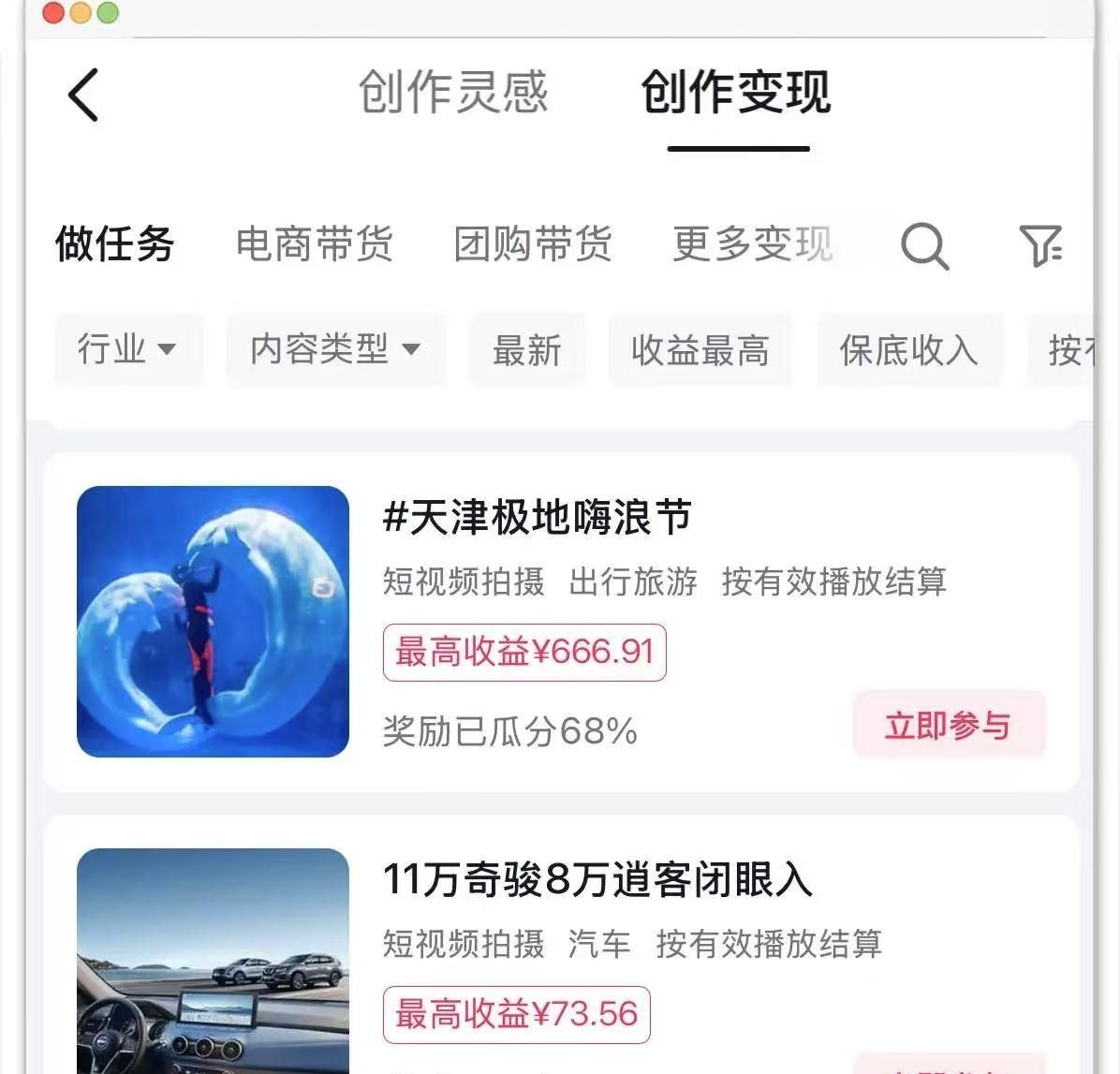Open the 11万奇骏8万逍客闭眼入 task card
The image size is (1120, 1074).
[597, 880]
